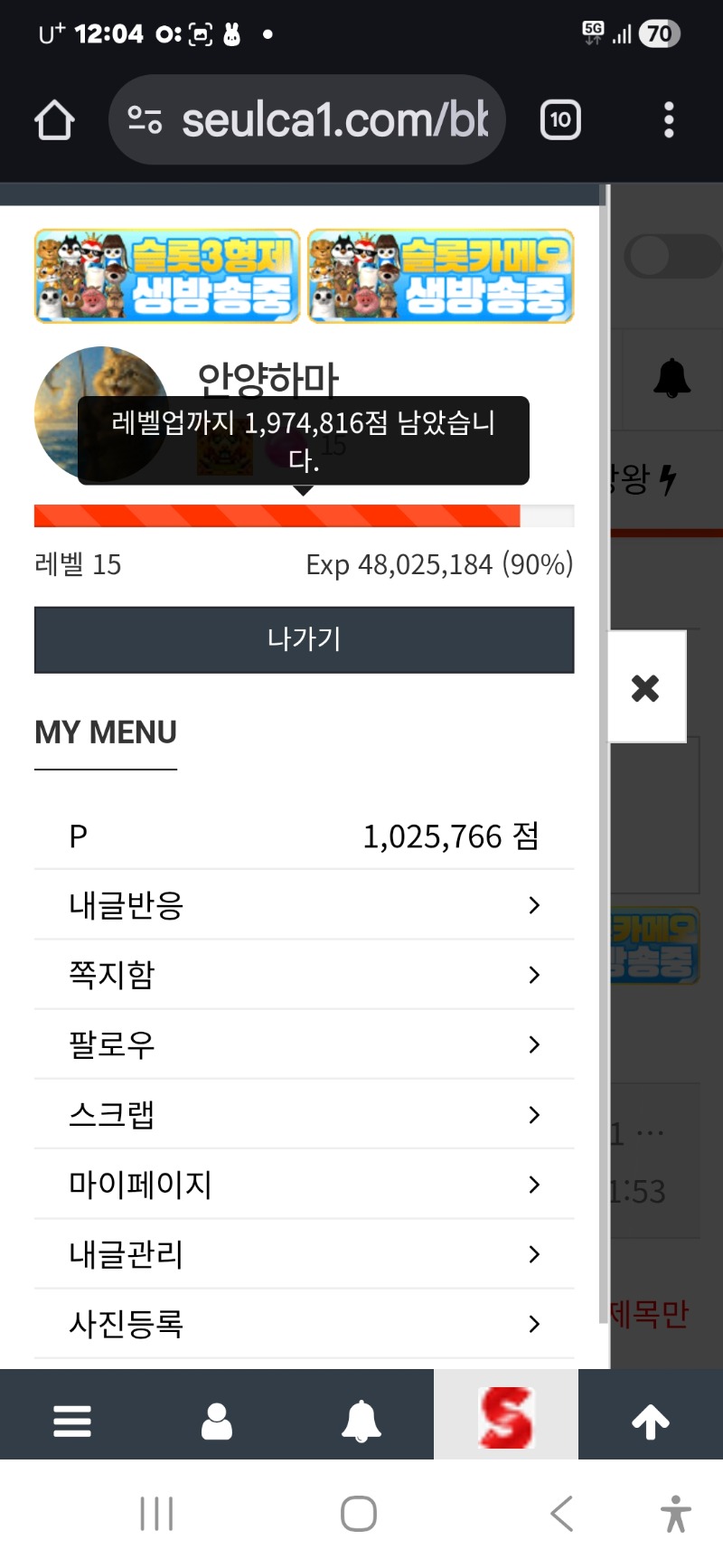Open 내글관리 row
Image resolution: width=723 pixels, height=1568 pixels.
[x=304, y=1254]
